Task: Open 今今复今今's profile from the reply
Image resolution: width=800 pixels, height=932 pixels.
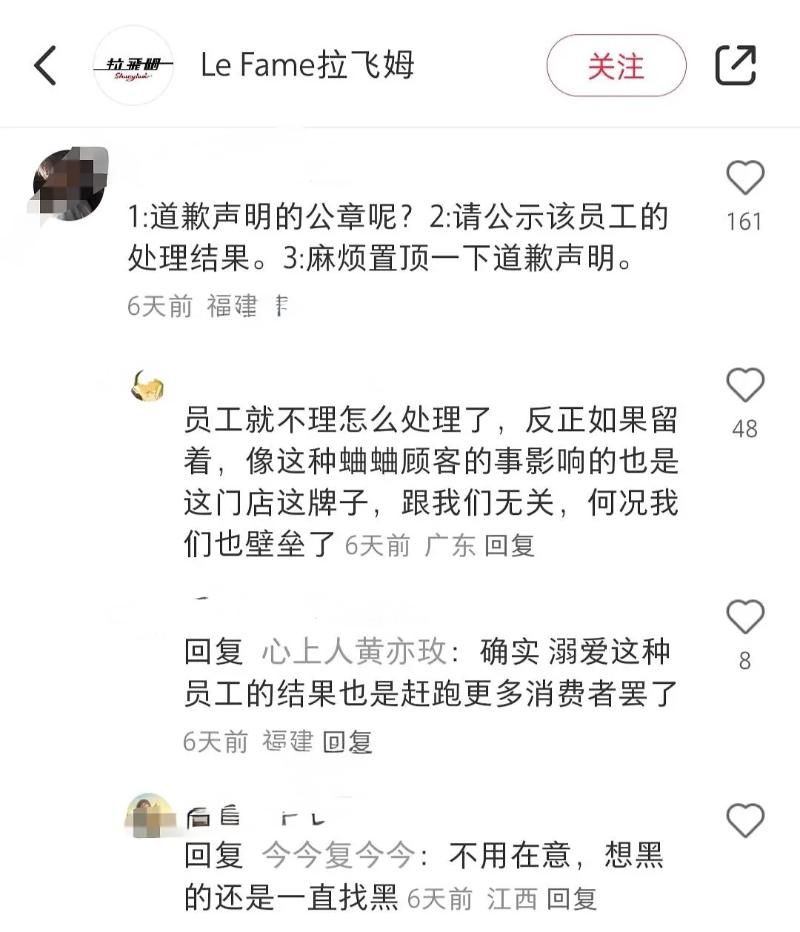Action: 340,856
